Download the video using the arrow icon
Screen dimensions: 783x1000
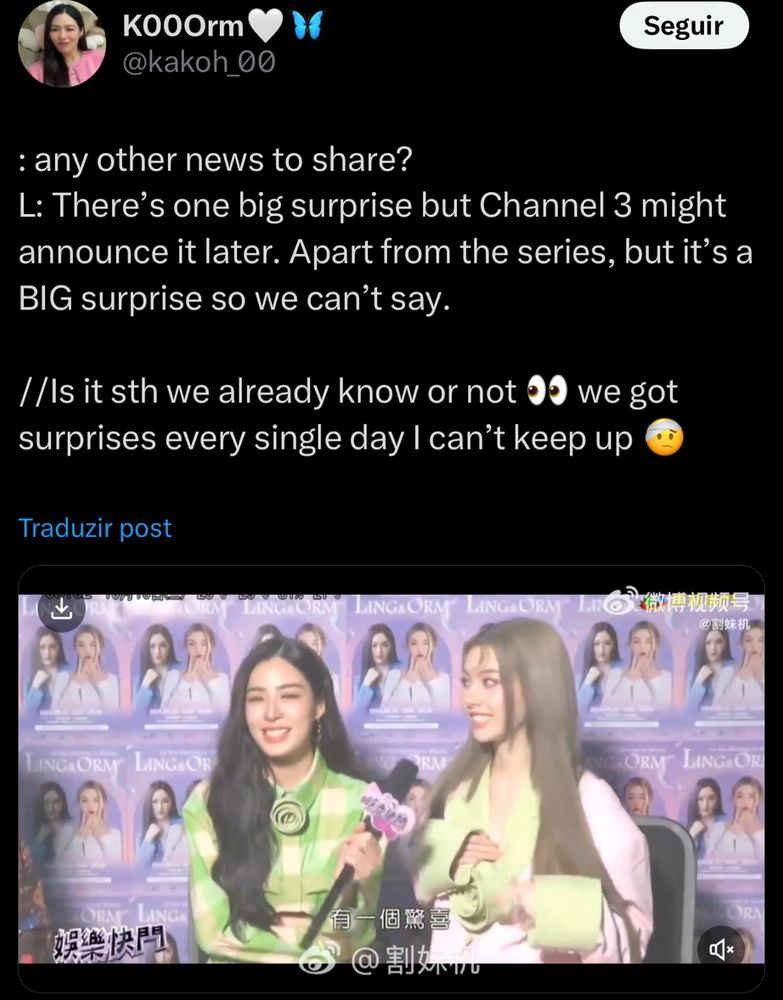click(61, 612)
